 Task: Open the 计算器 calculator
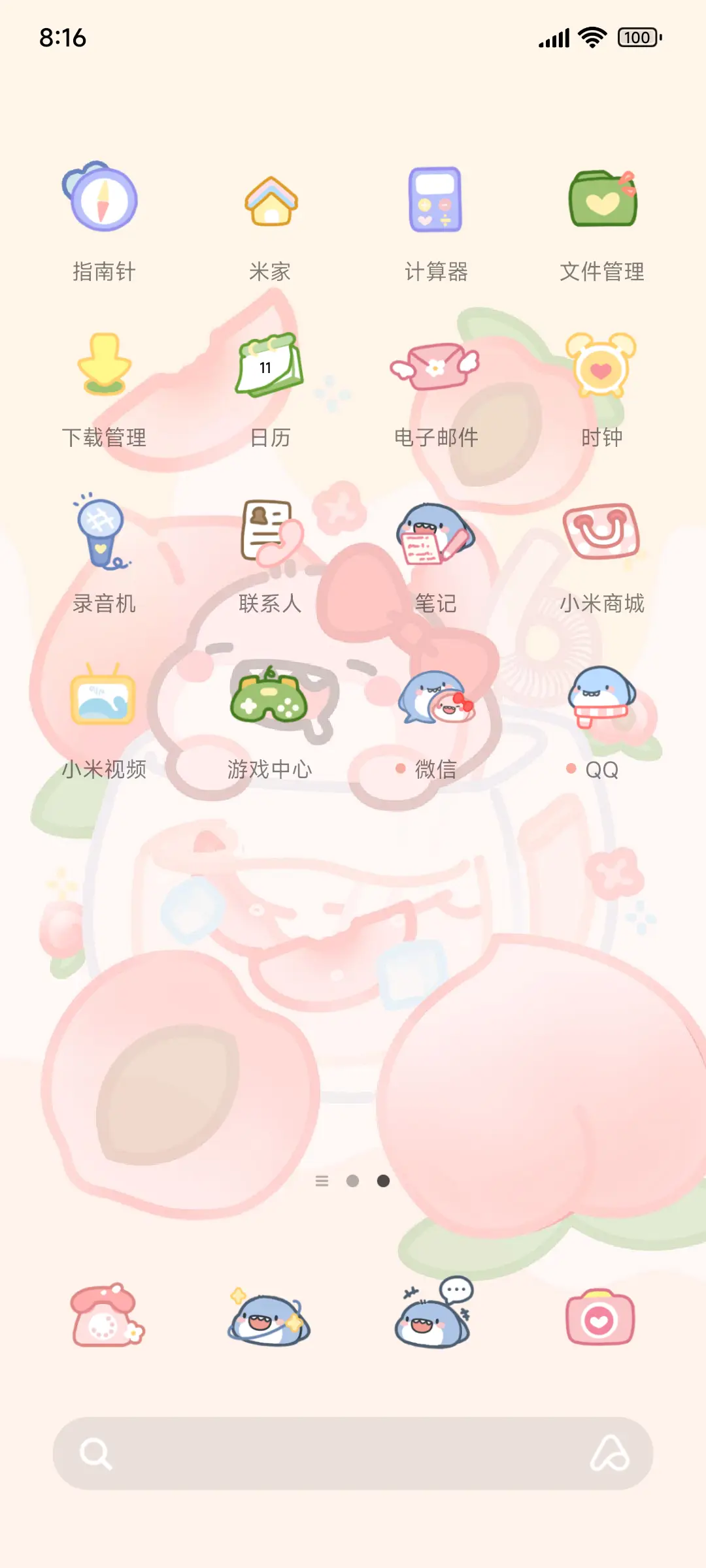[x=435, y=199]
